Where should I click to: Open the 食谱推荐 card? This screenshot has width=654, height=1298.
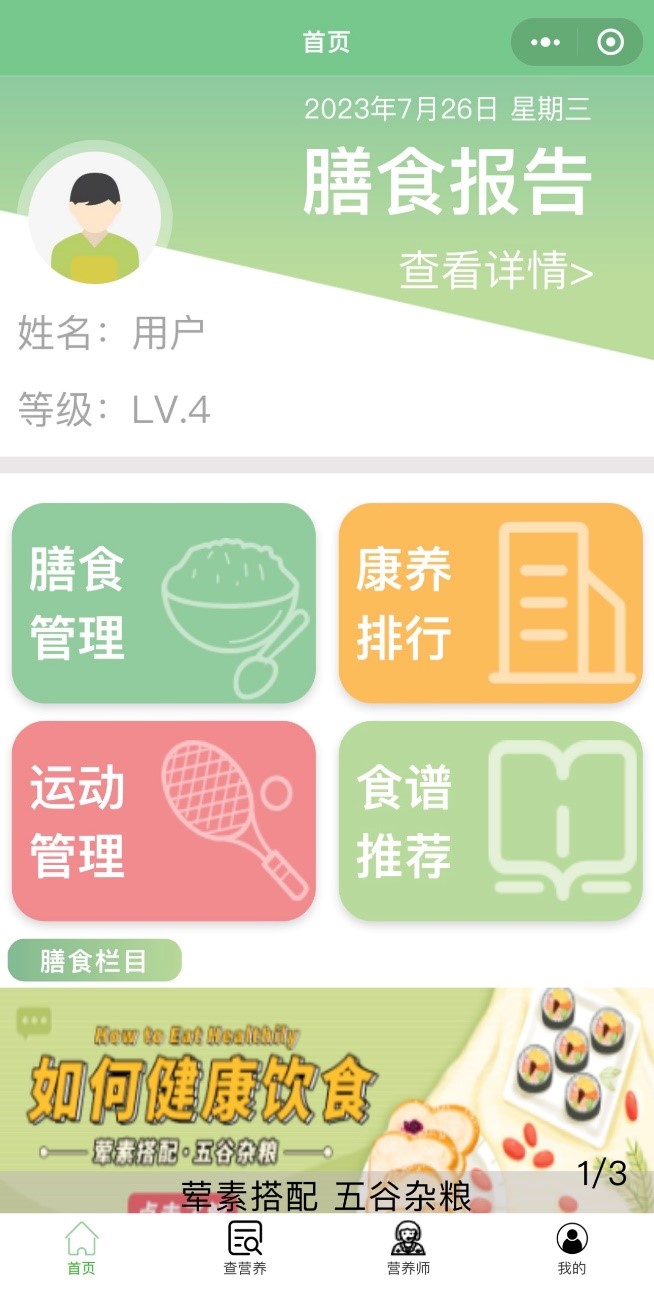point(490,821)
